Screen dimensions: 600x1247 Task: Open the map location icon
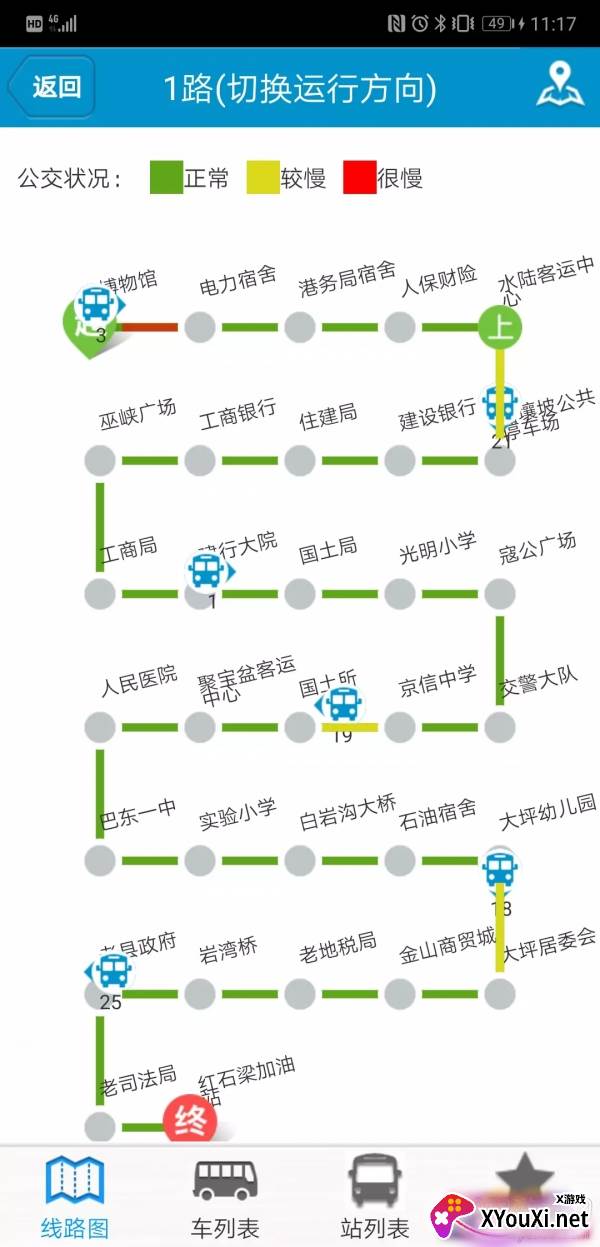coord(559,86)
